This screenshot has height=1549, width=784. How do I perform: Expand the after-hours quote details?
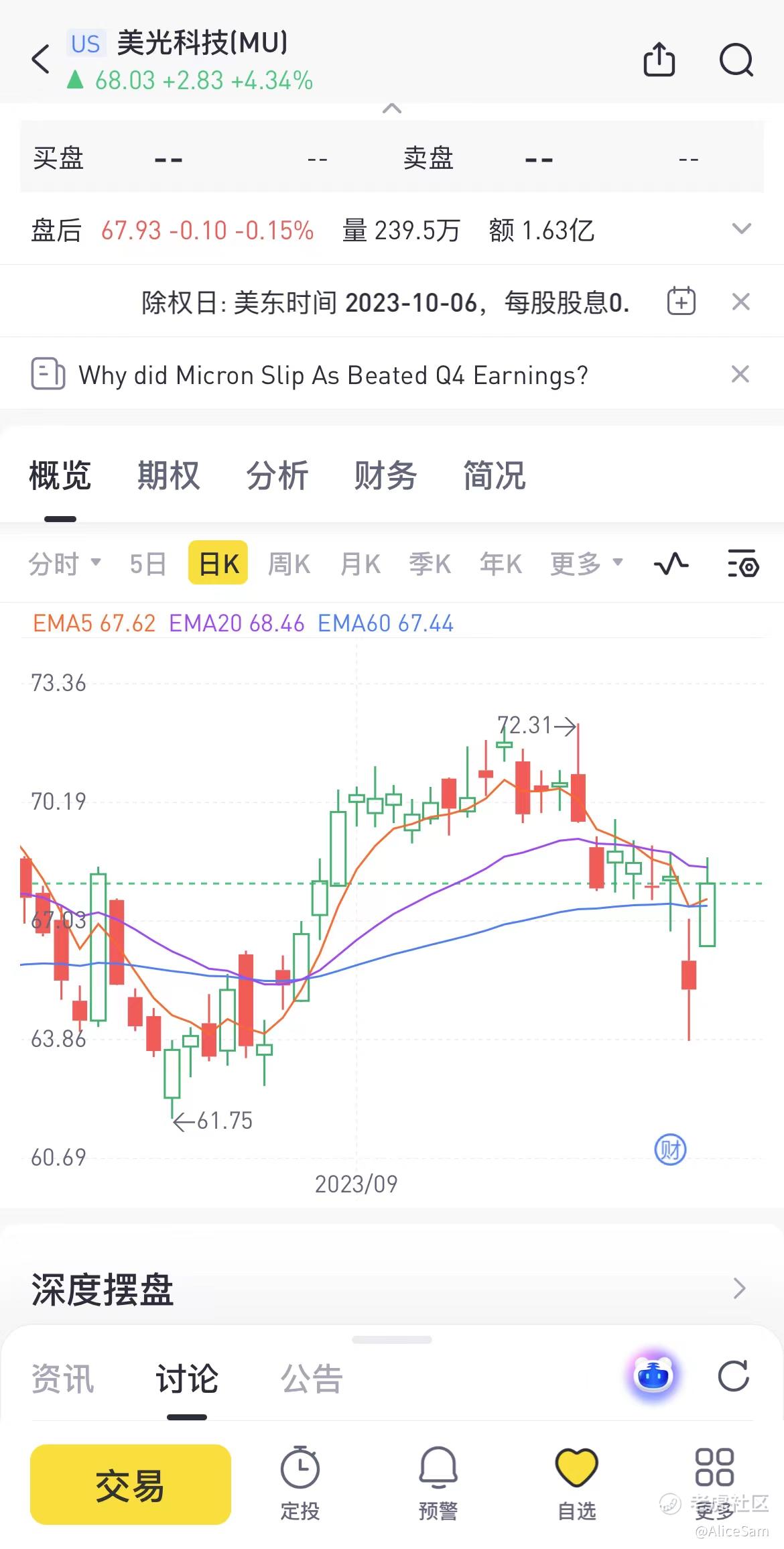[741, 229]
